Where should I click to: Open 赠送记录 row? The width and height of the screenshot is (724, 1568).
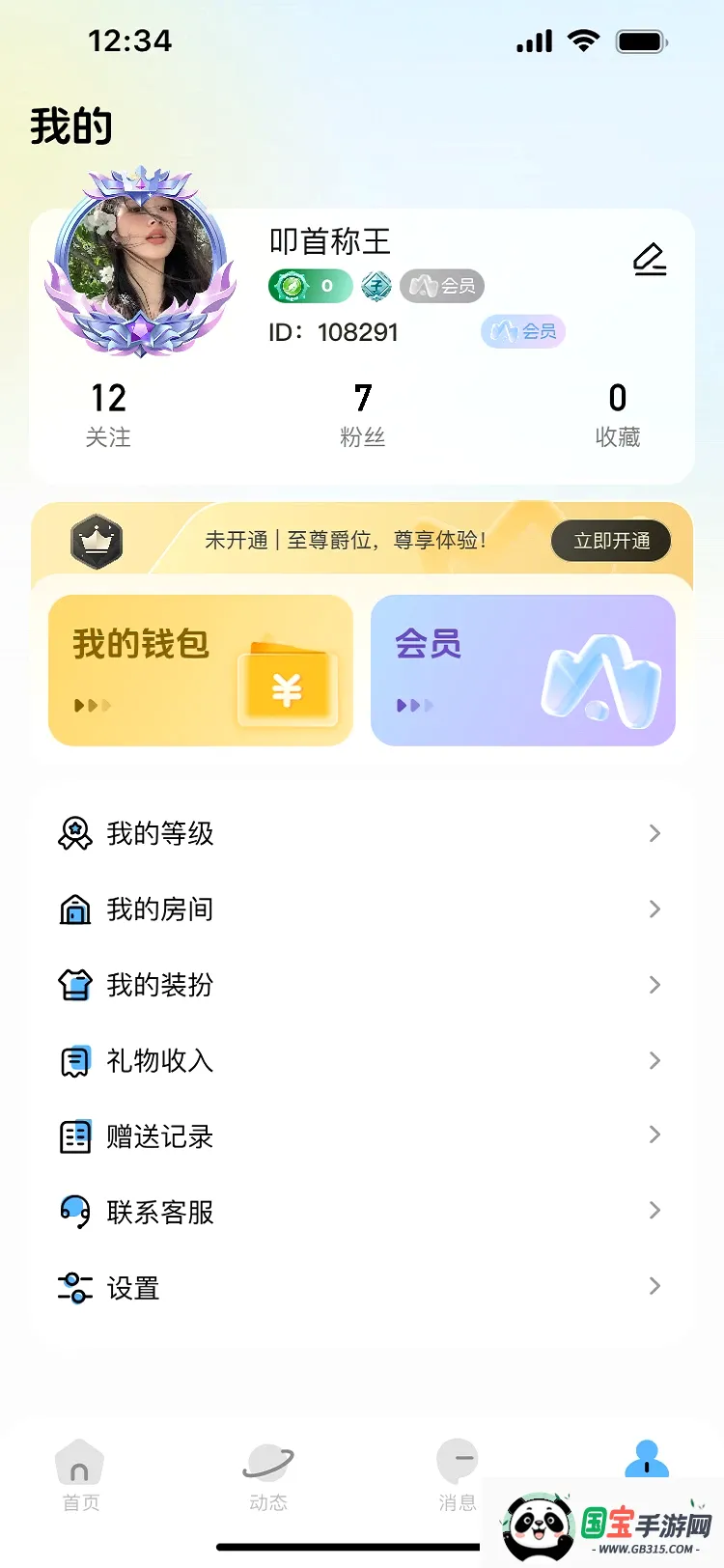pyautogui.click(x=362, y=1136)
